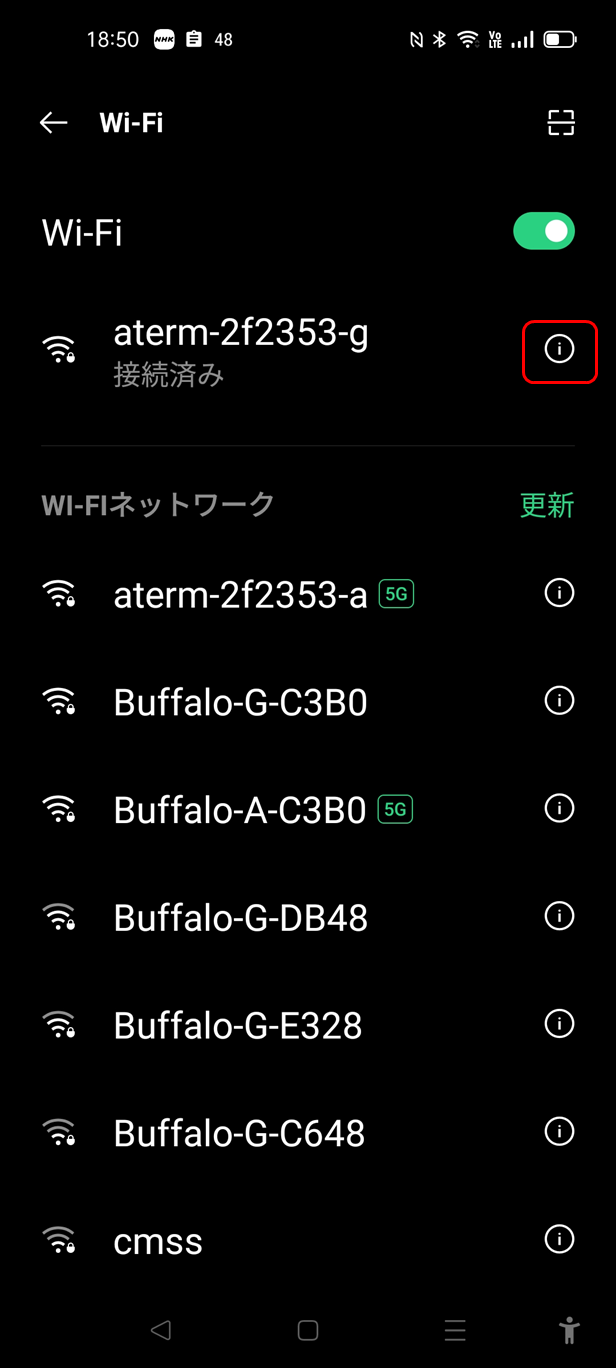Join the Buffalo-A-C3B0 5G network

[x=240, y=810]
